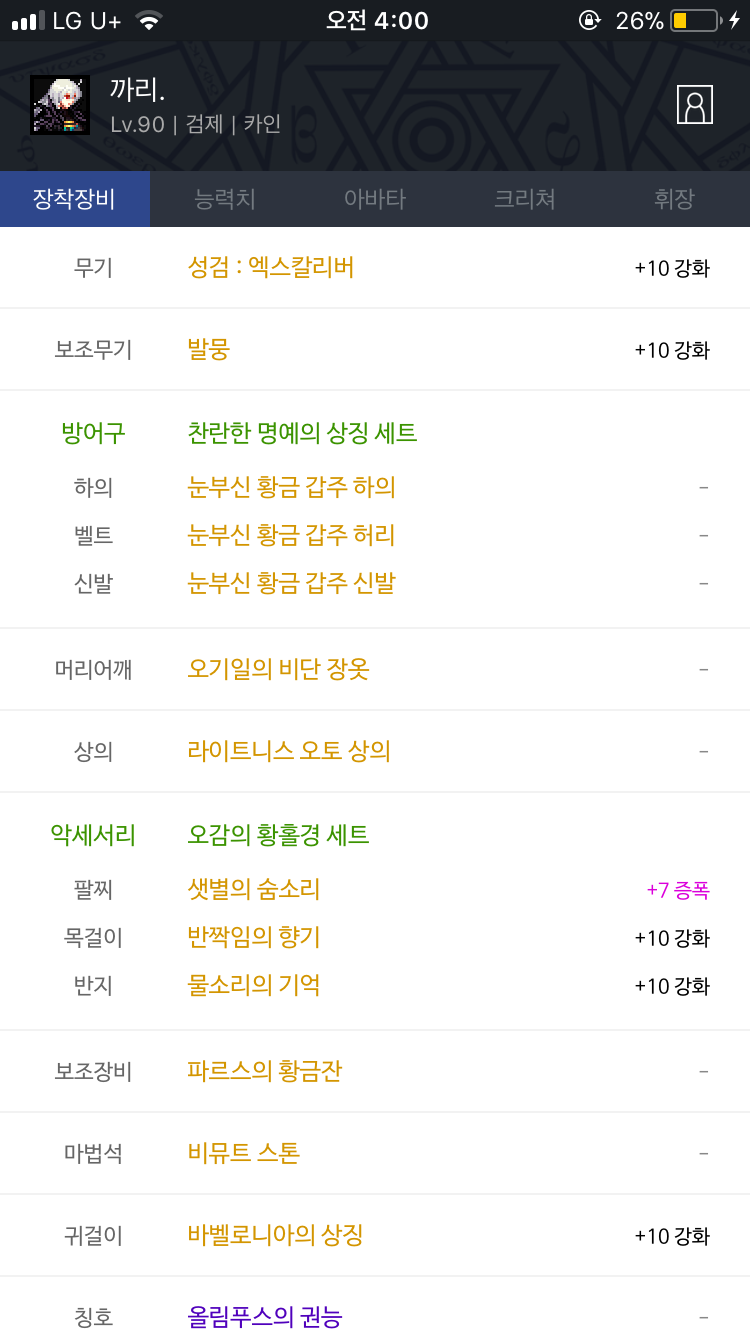View title item 올림푸스의 권능
The image size is (750, 1334).
point(265,1317)
